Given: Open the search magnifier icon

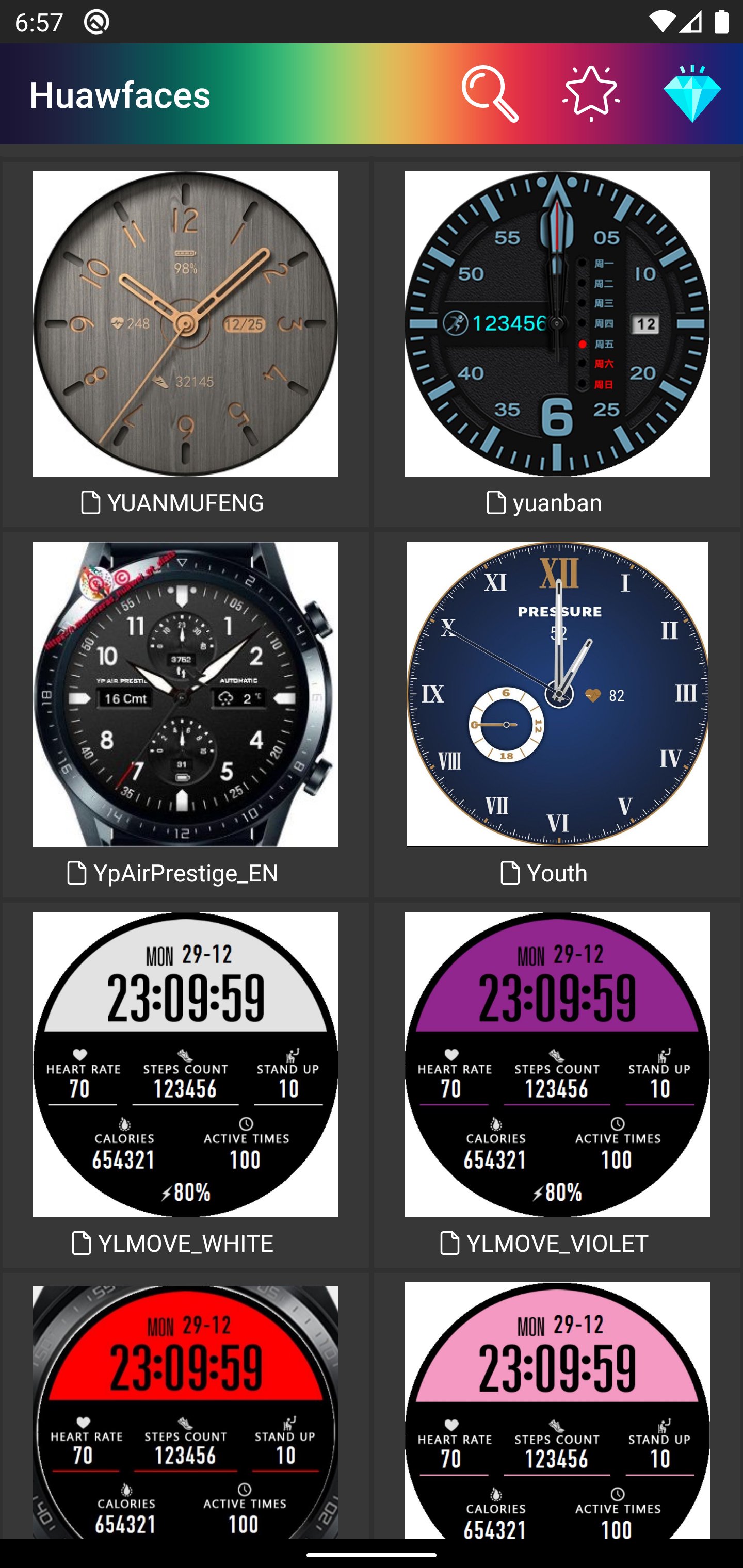Looking at the screenshot, I should pyautogui.click(x=490, y=94).
